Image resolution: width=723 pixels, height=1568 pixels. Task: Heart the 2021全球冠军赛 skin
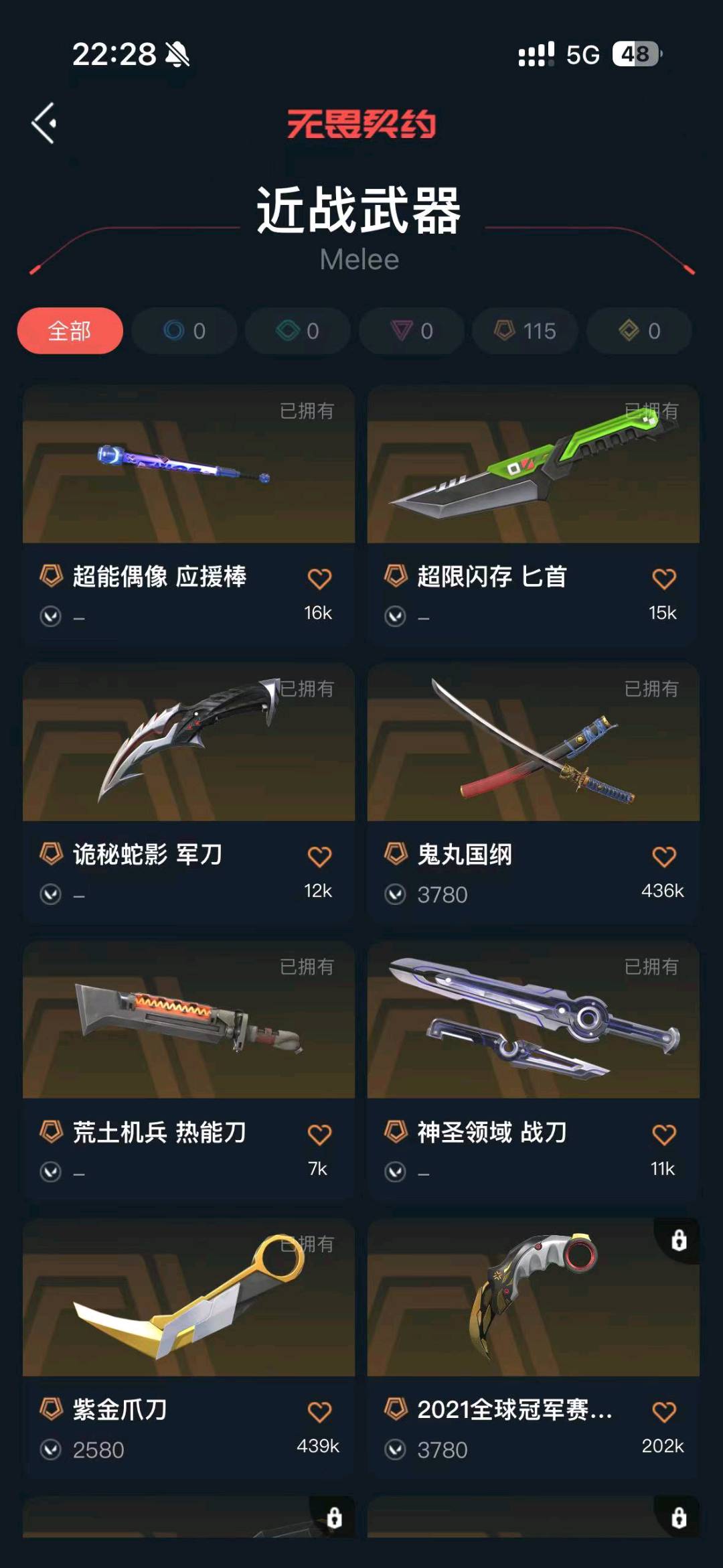[663, 1411]
